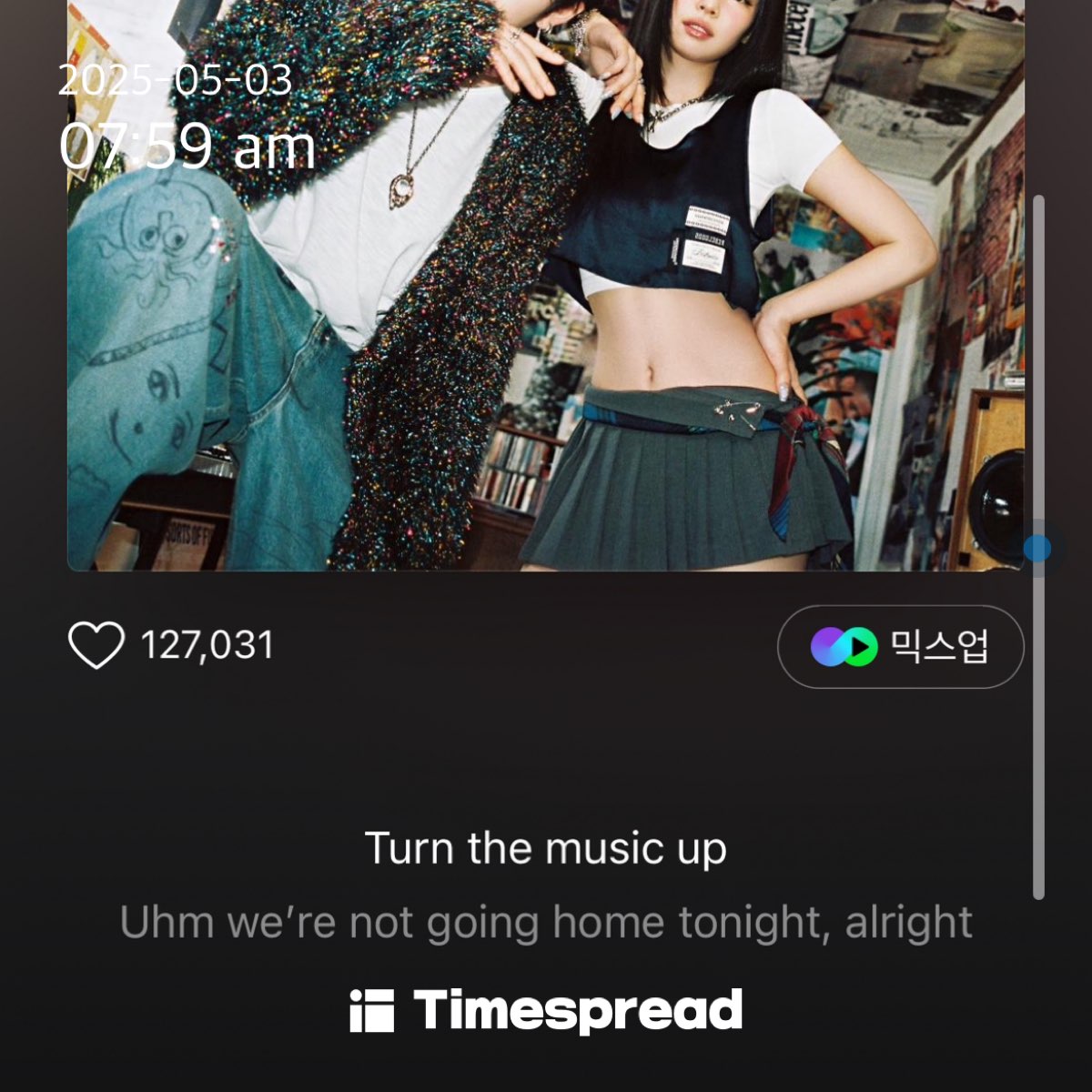This screenshot has width=1092, height=1092.
Task: Tap the blue vertical slider handle
Action: pyautogui.click(x=1037, y=548)
